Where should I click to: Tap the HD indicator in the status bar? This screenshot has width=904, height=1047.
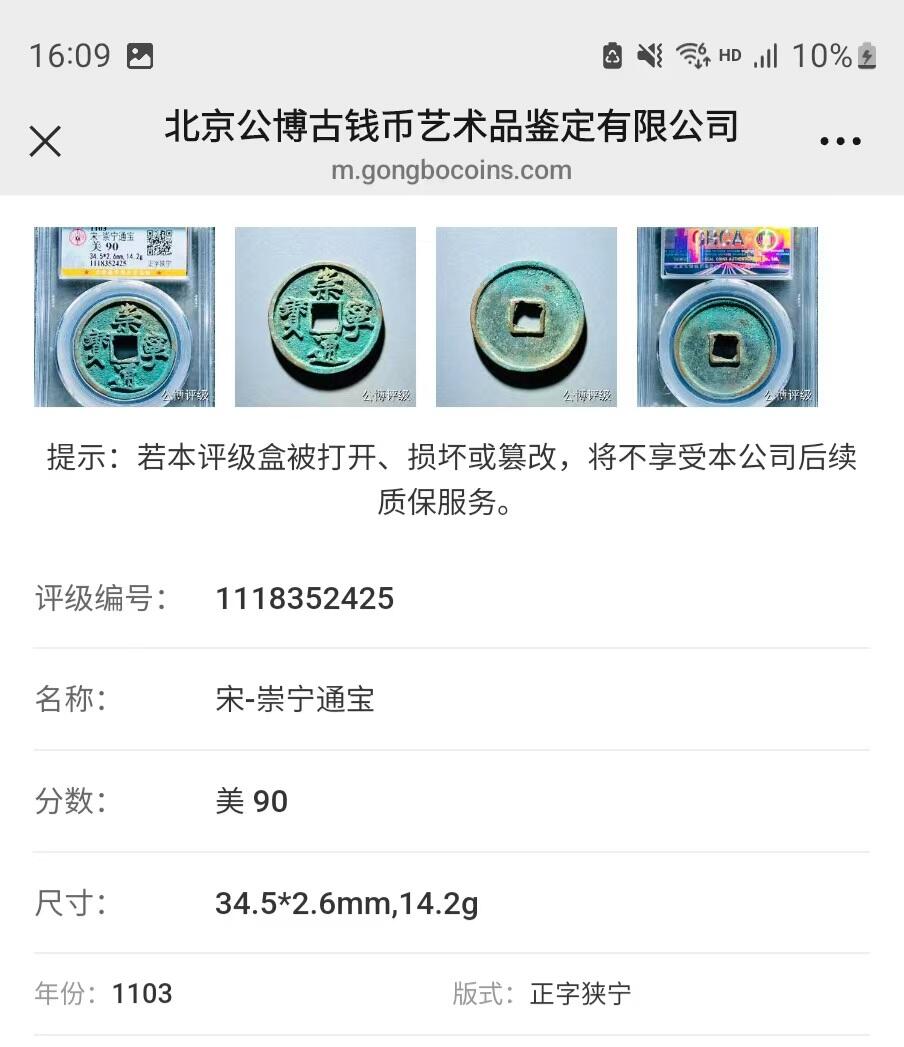[x=730, y=56]
